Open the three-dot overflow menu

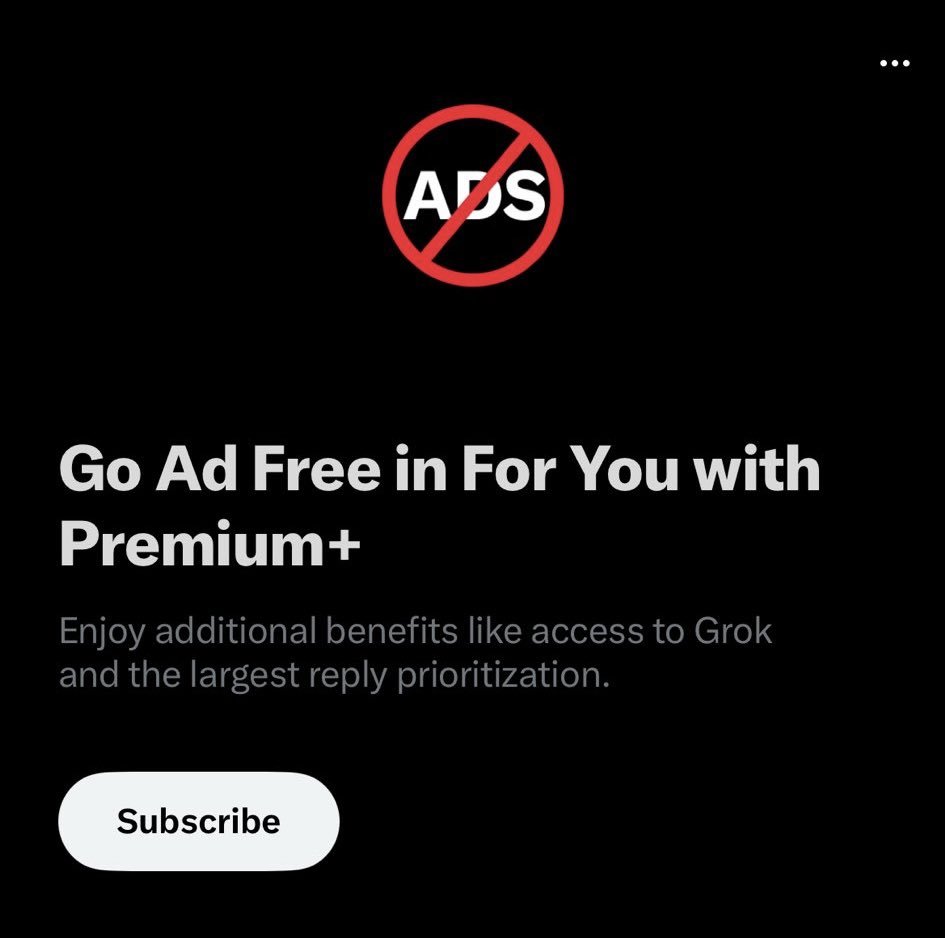coord(894,63)
